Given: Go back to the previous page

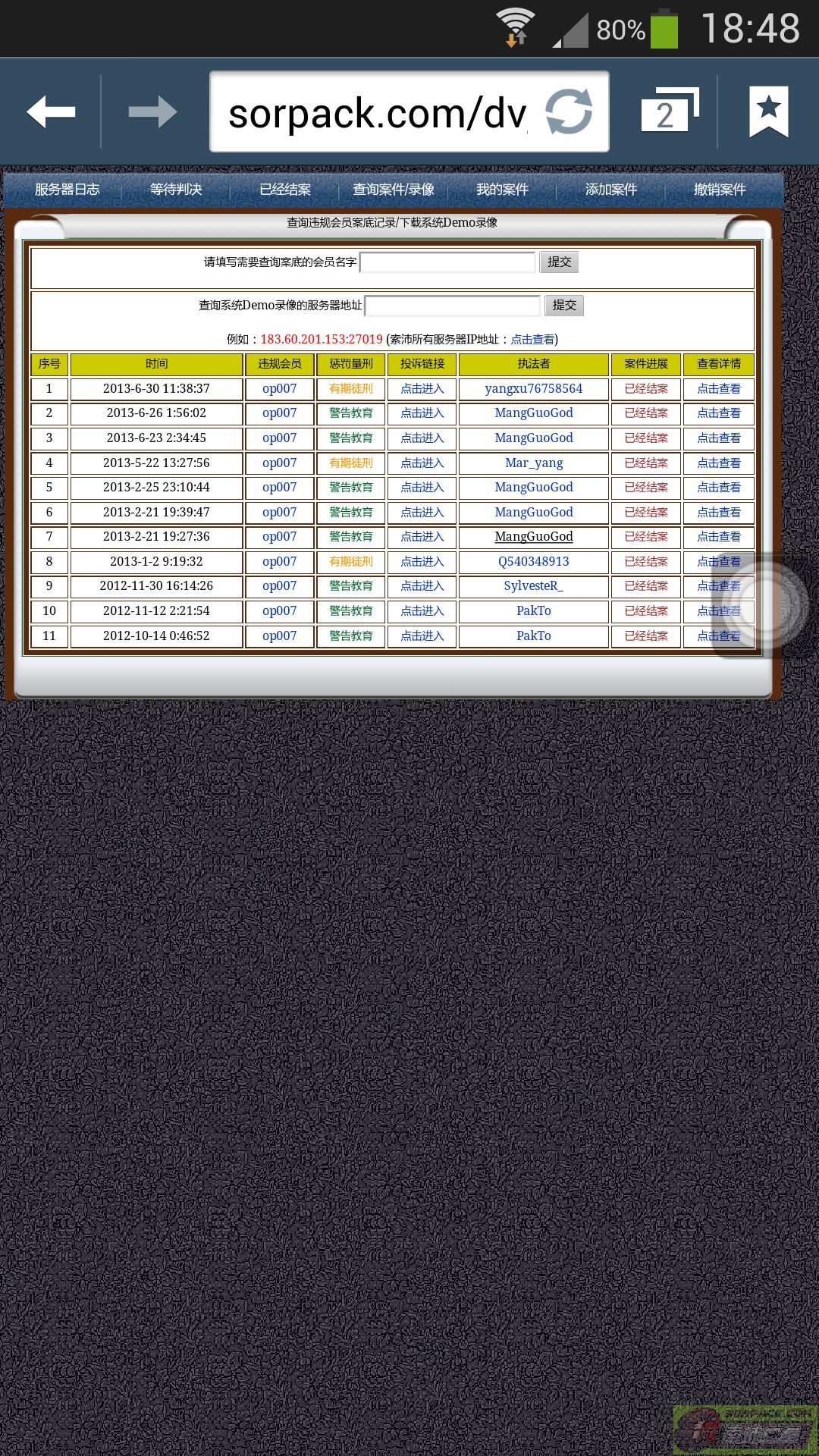Looking at the screenshot, I should [52, 112].
